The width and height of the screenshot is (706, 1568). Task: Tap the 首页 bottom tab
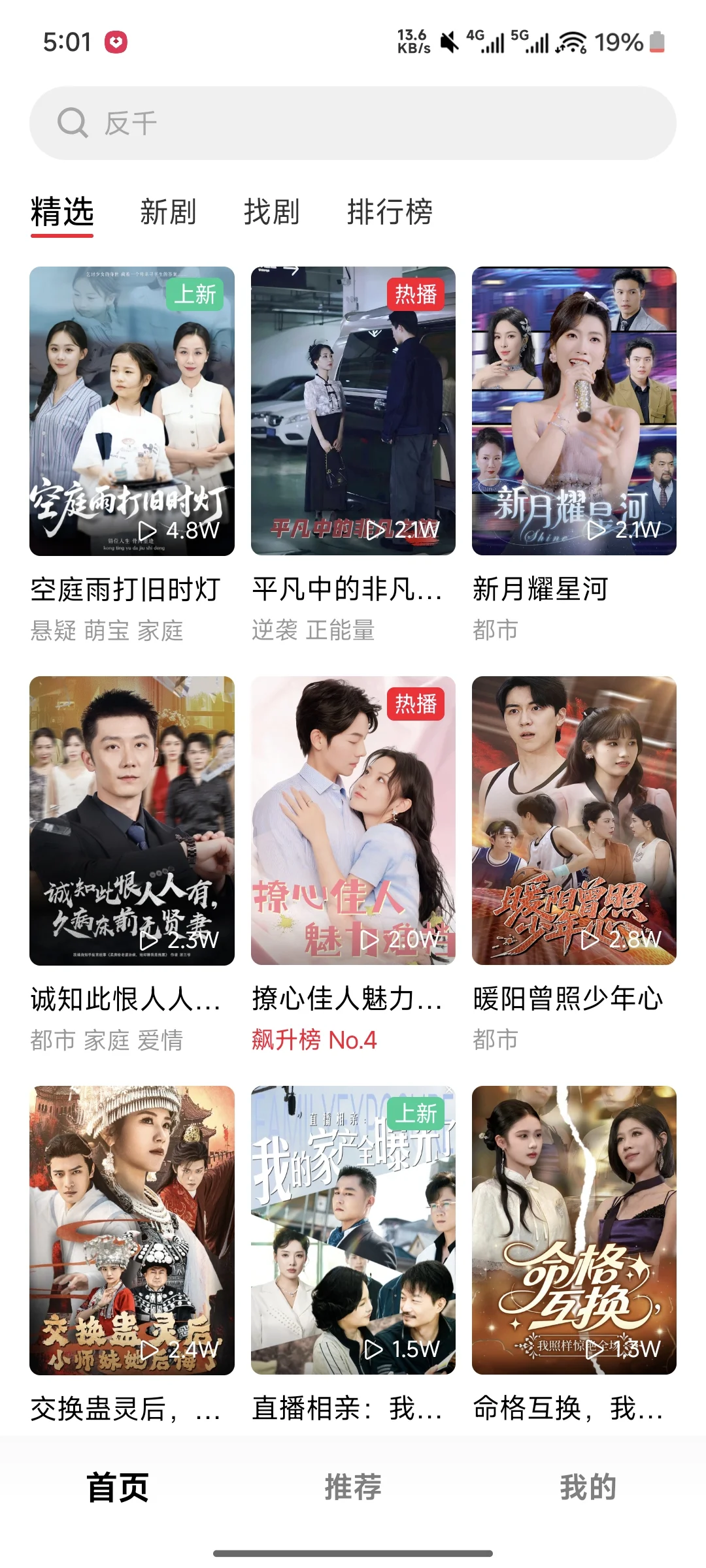118,1487
